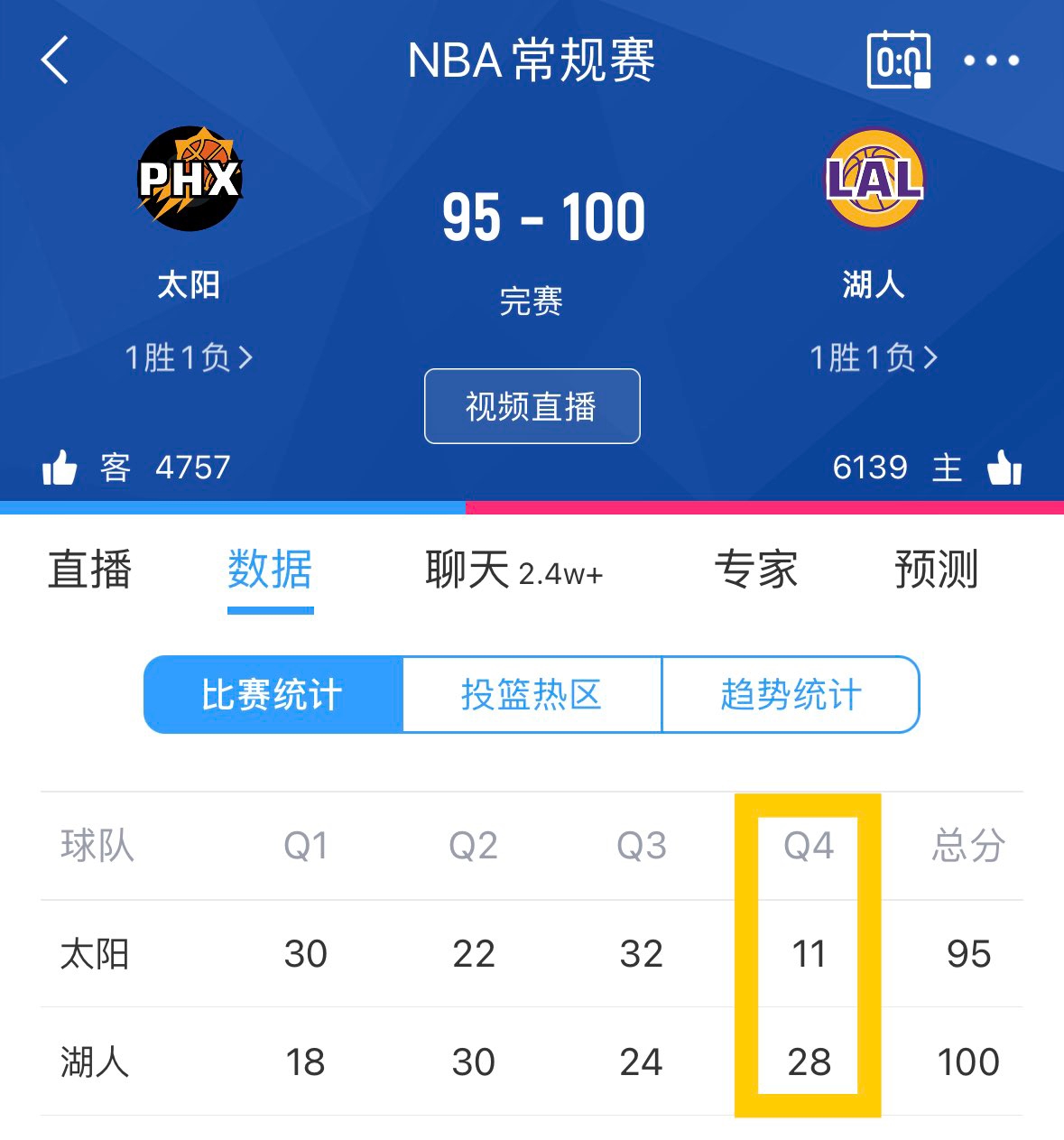Go back using the top-left arrow
The width and height of the screenshot is (1064, 1140).
click(x=56, y=60)
